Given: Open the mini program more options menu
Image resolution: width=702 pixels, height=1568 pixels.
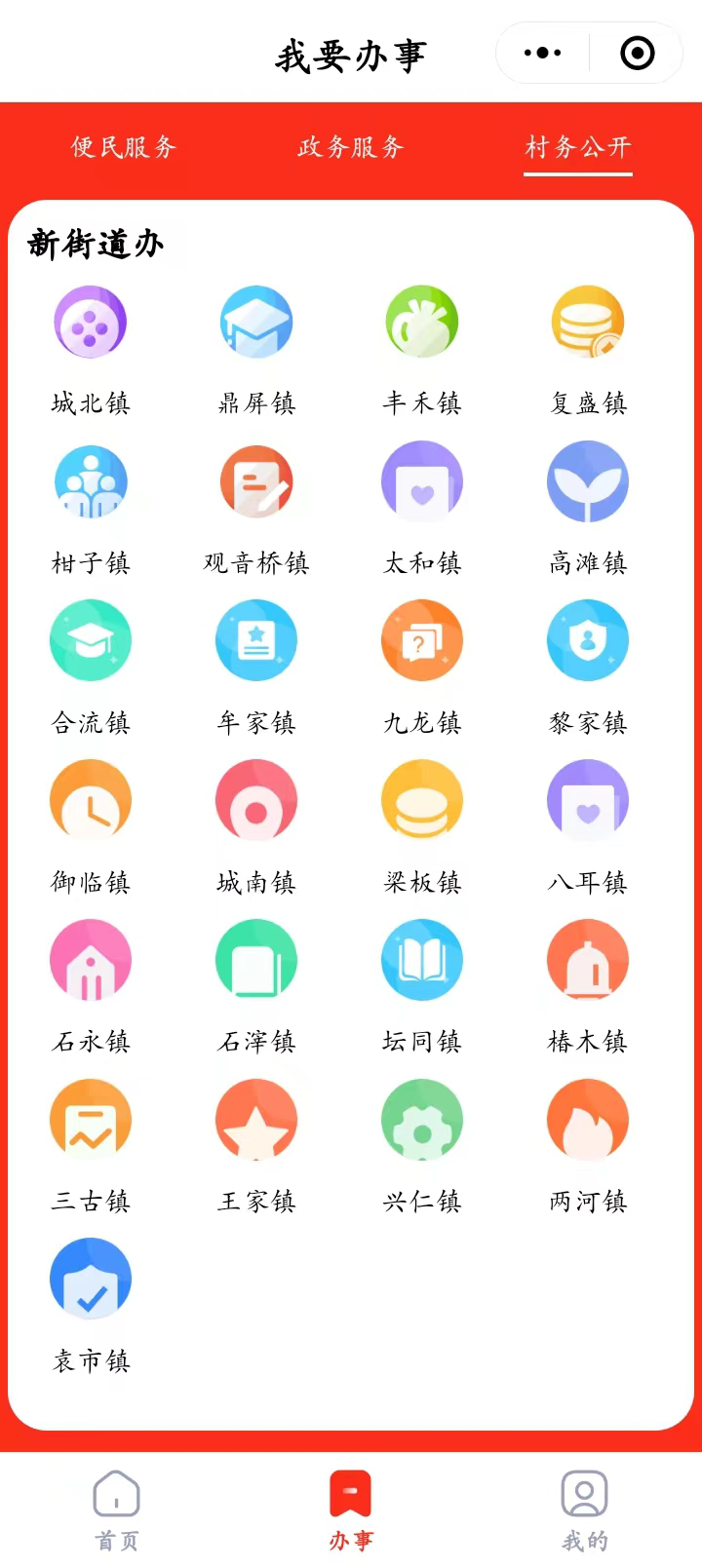Looking at the screenshot, I should pyautogui.click(x=543, y=53).
